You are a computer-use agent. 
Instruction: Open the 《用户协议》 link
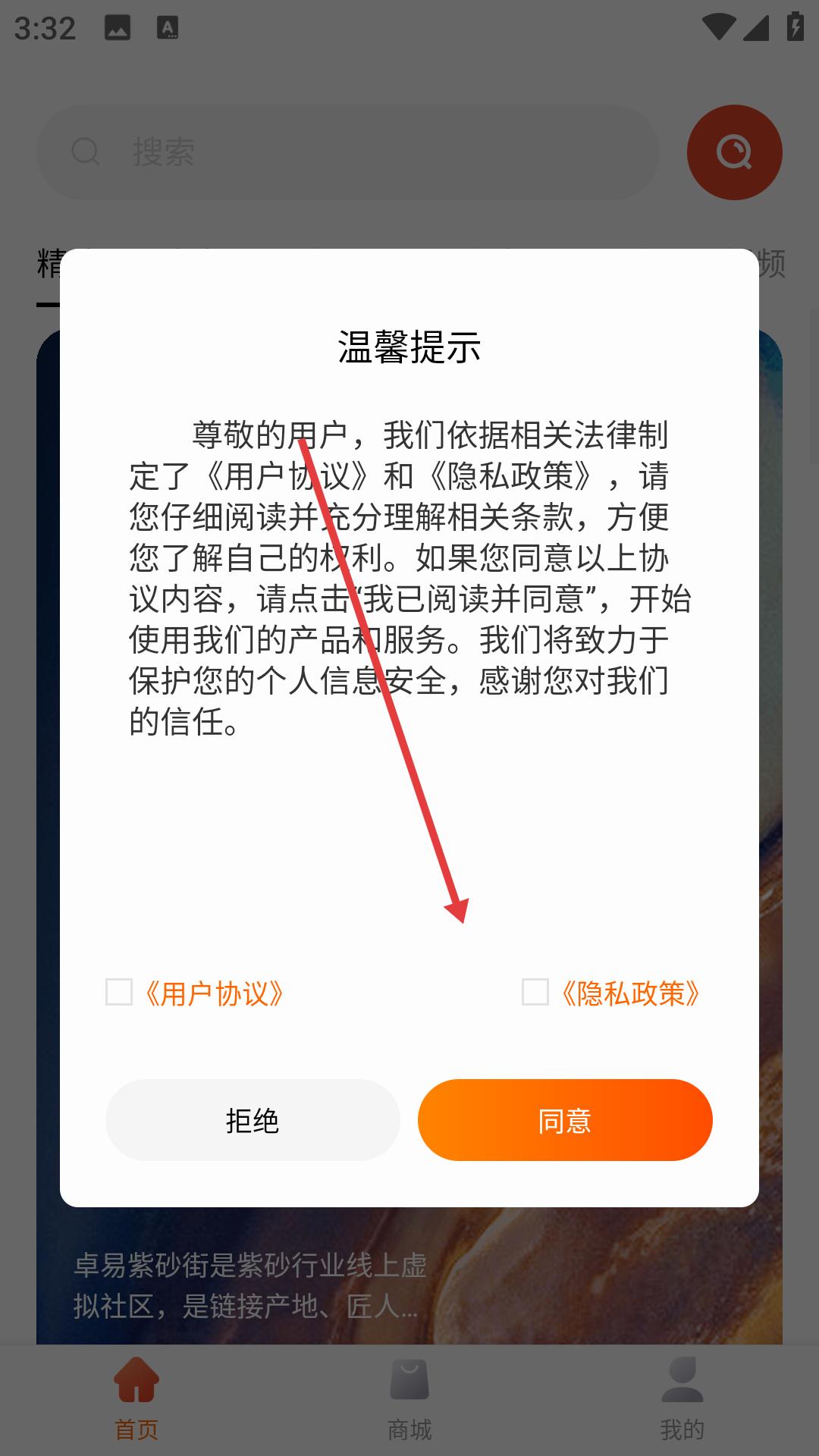215,993
